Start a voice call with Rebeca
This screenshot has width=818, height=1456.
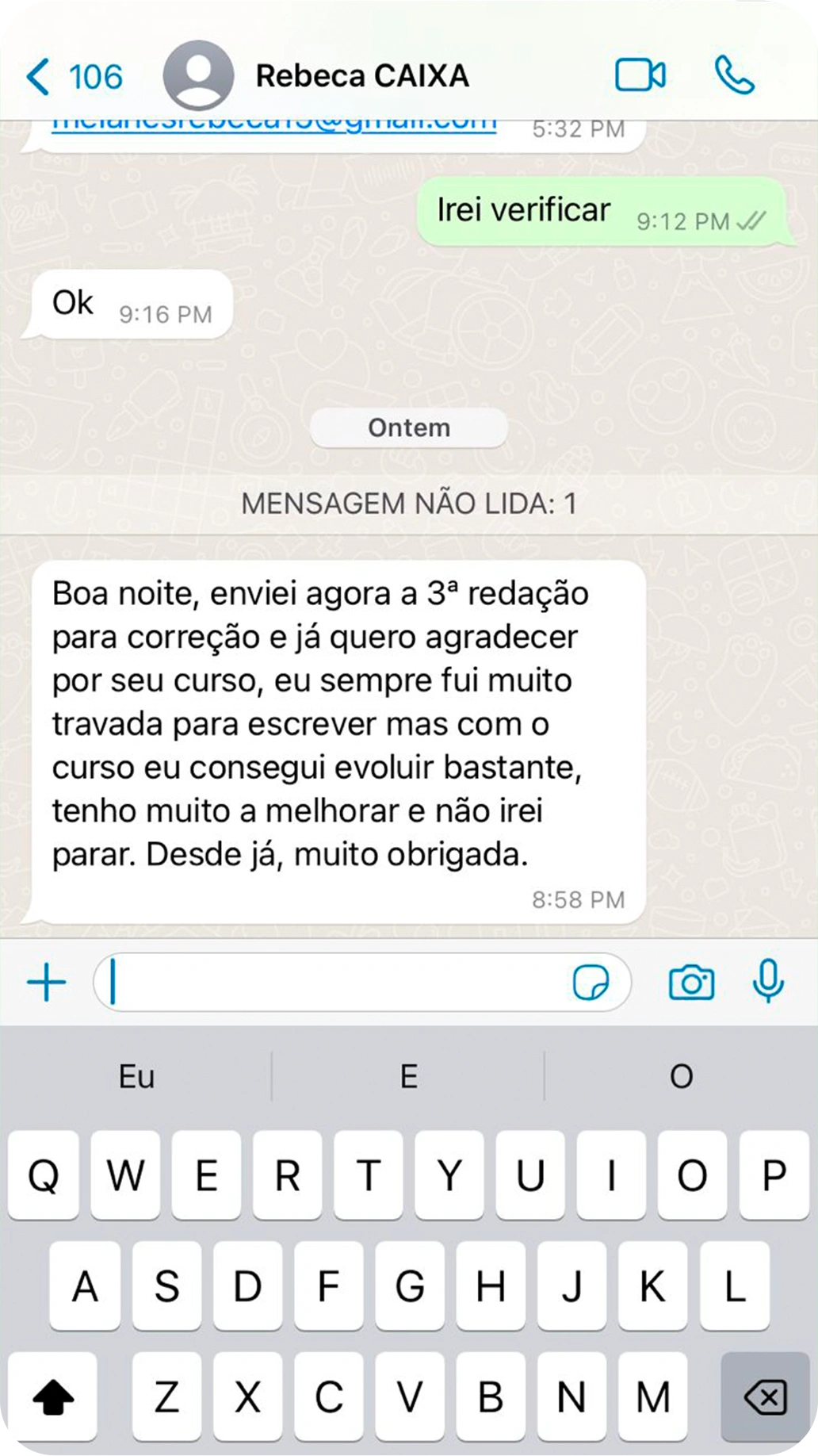click(x=735, y=76)
